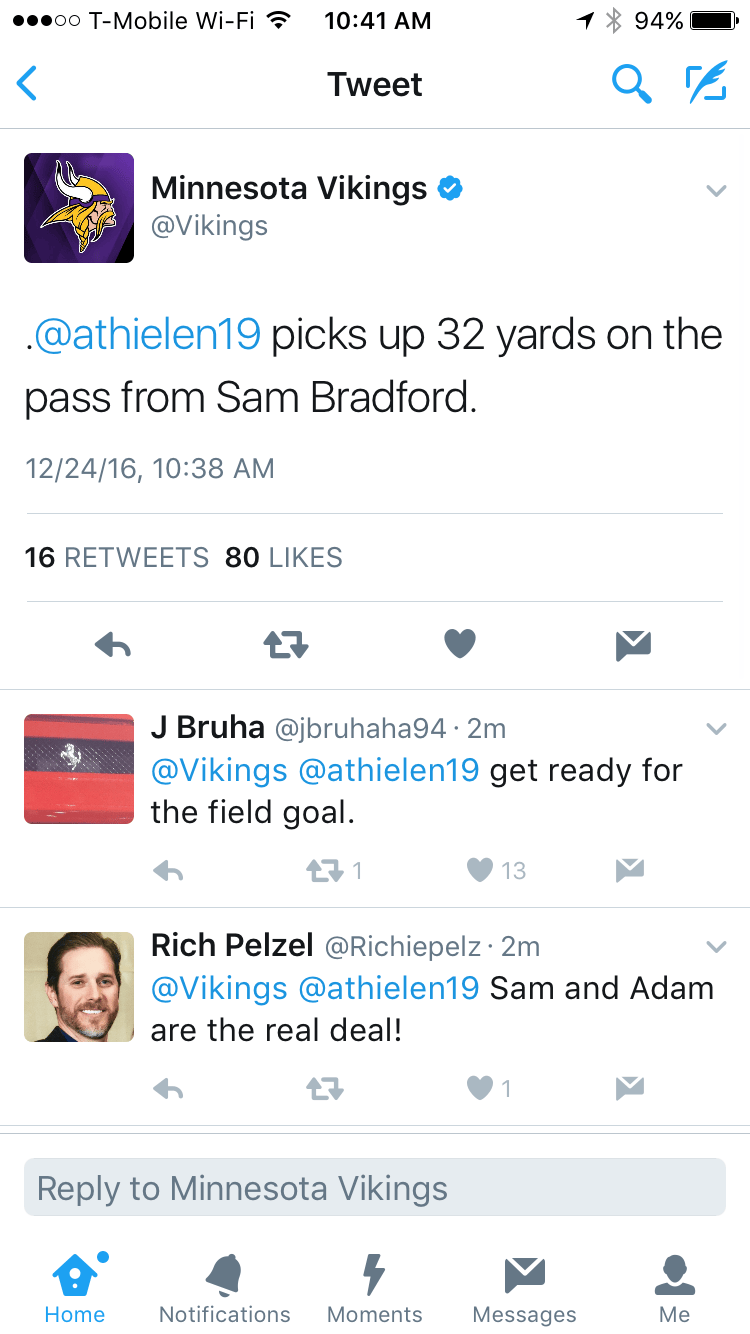750x1334 pixels.
Task: Open Minnesota Vikings profile picture
Action: (79, 208)
